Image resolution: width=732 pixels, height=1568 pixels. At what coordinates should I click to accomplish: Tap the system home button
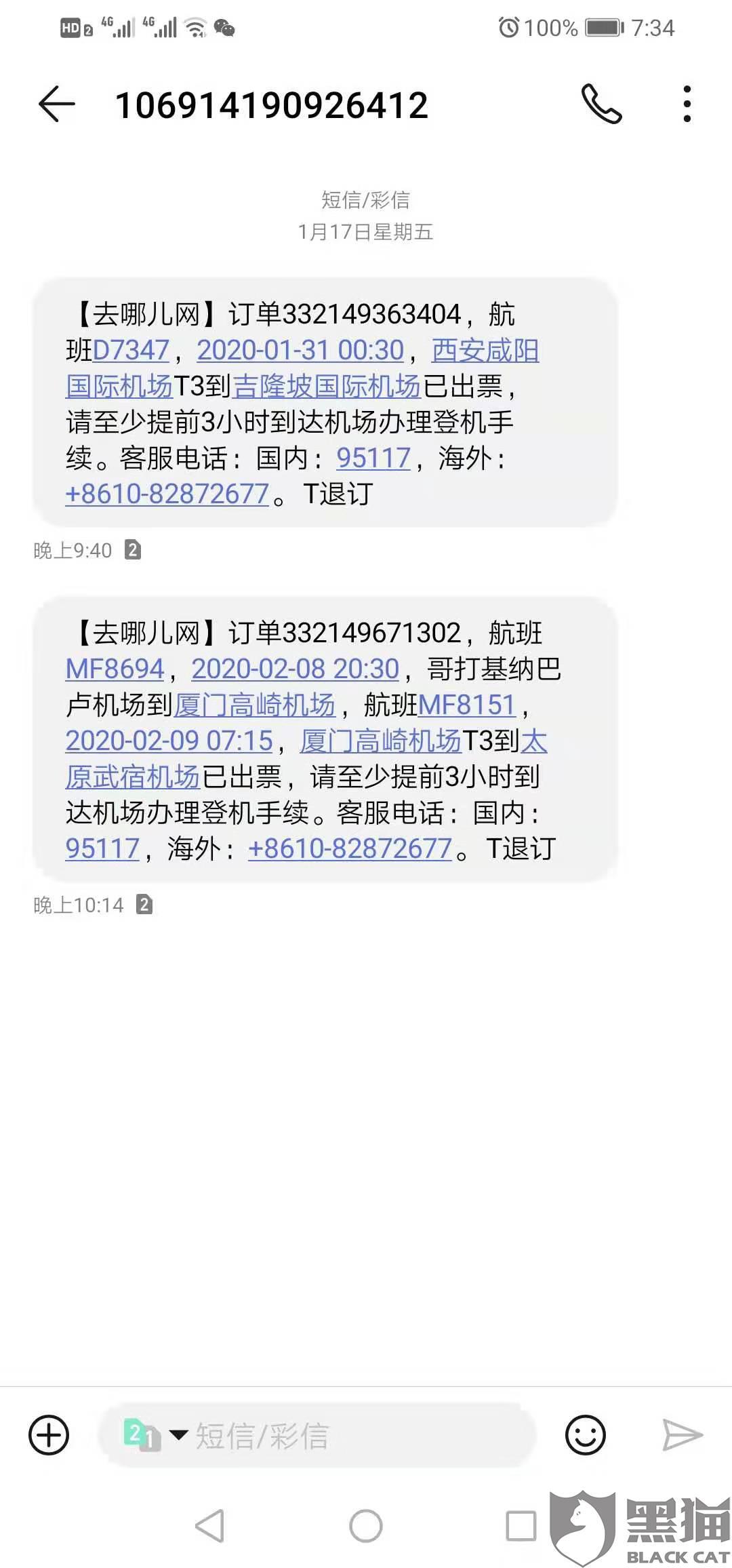tap(366, 1526)
